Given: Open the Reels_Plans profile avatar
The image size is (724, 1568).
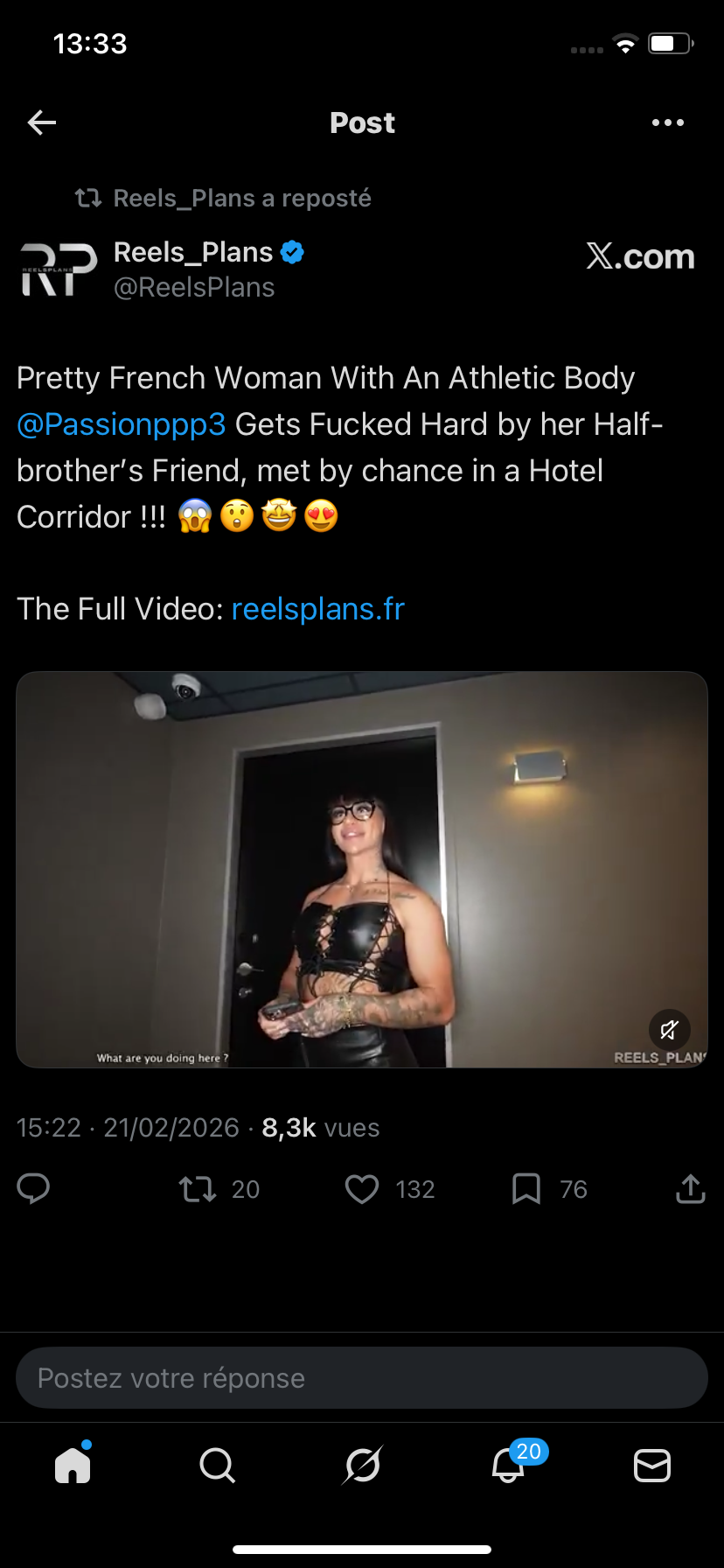Looking at the screenshot, I should (x=59, y=269).
